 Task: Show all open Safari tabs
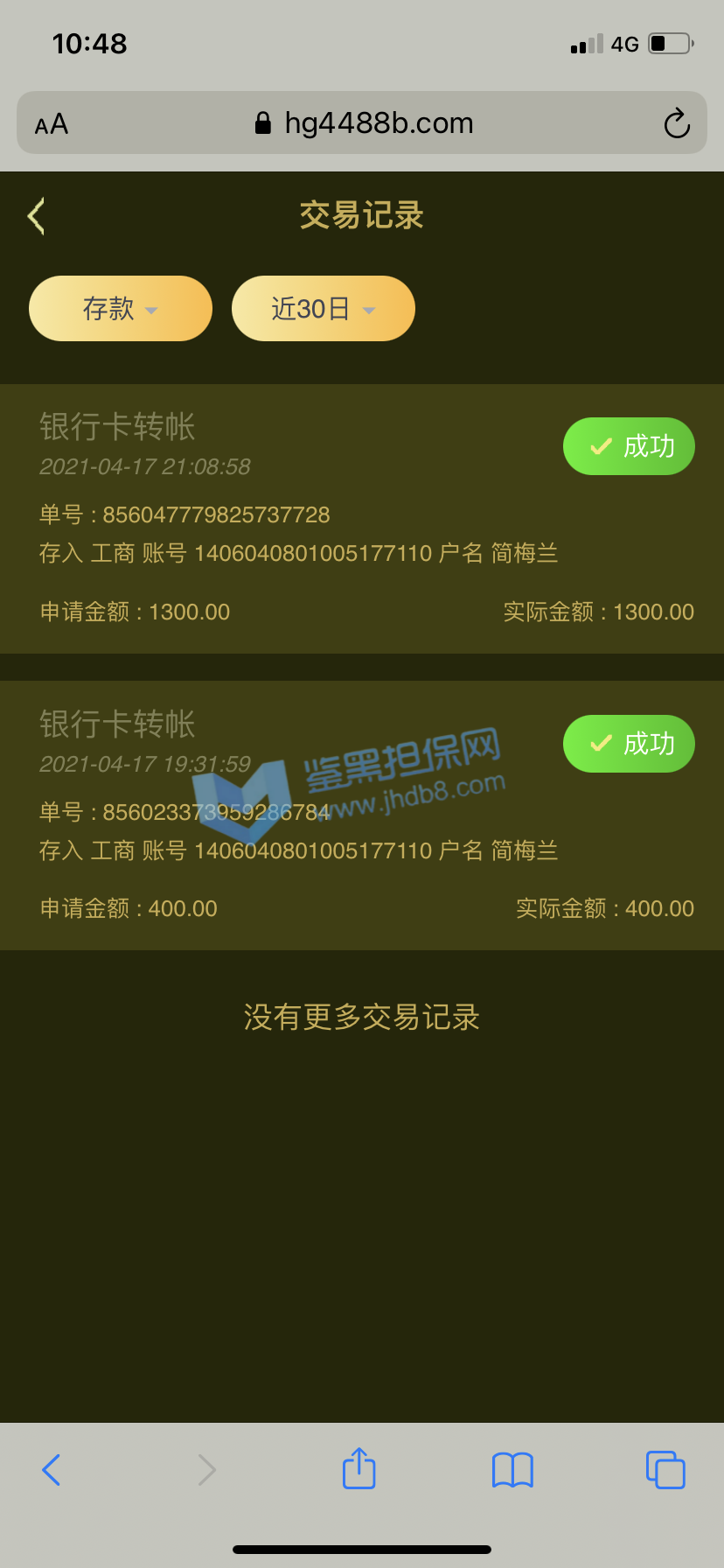pyautogui.click(x=665, y=1469)
